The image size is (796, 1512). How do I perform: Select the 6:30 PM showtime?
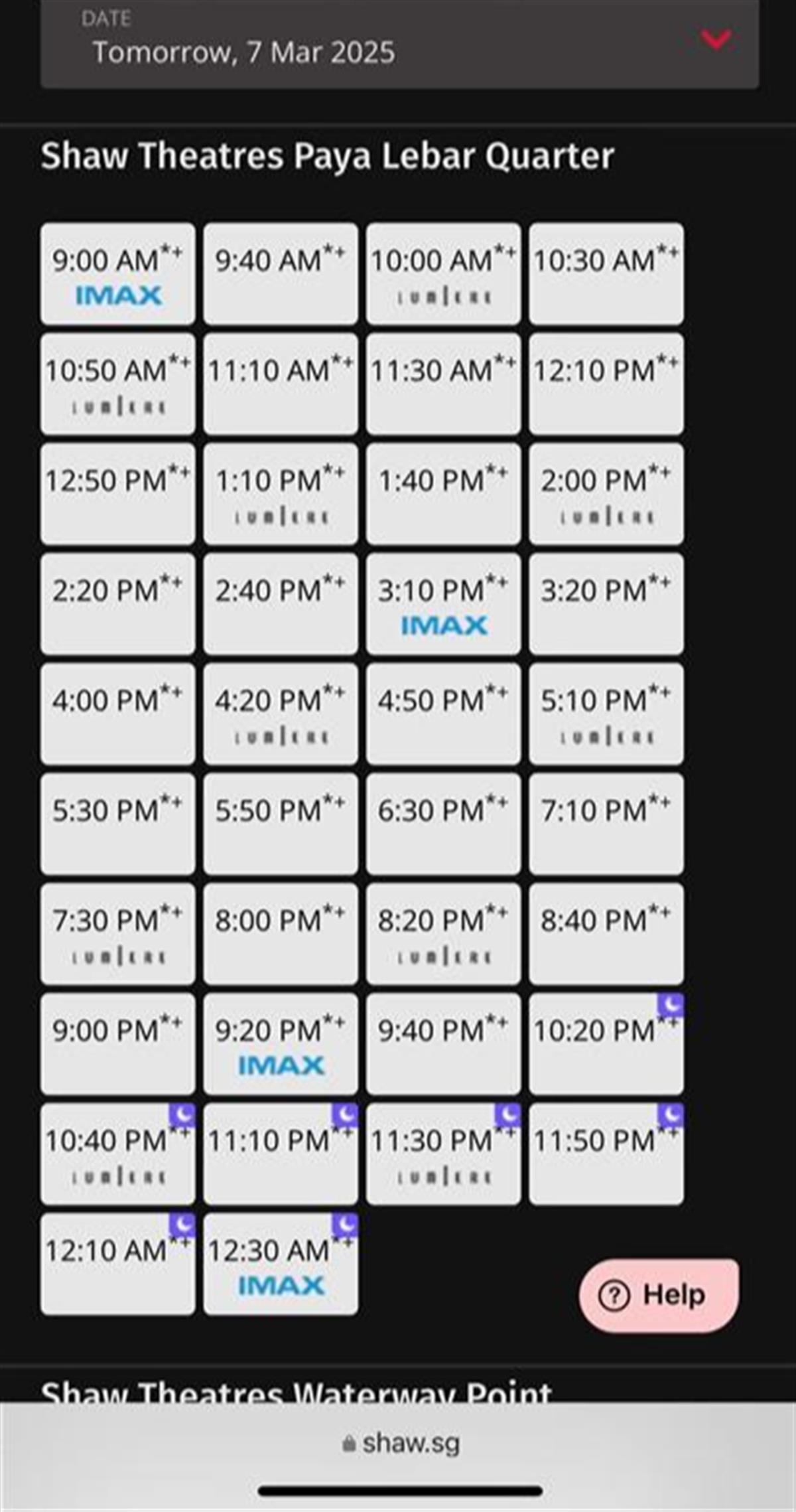(443, 824)
